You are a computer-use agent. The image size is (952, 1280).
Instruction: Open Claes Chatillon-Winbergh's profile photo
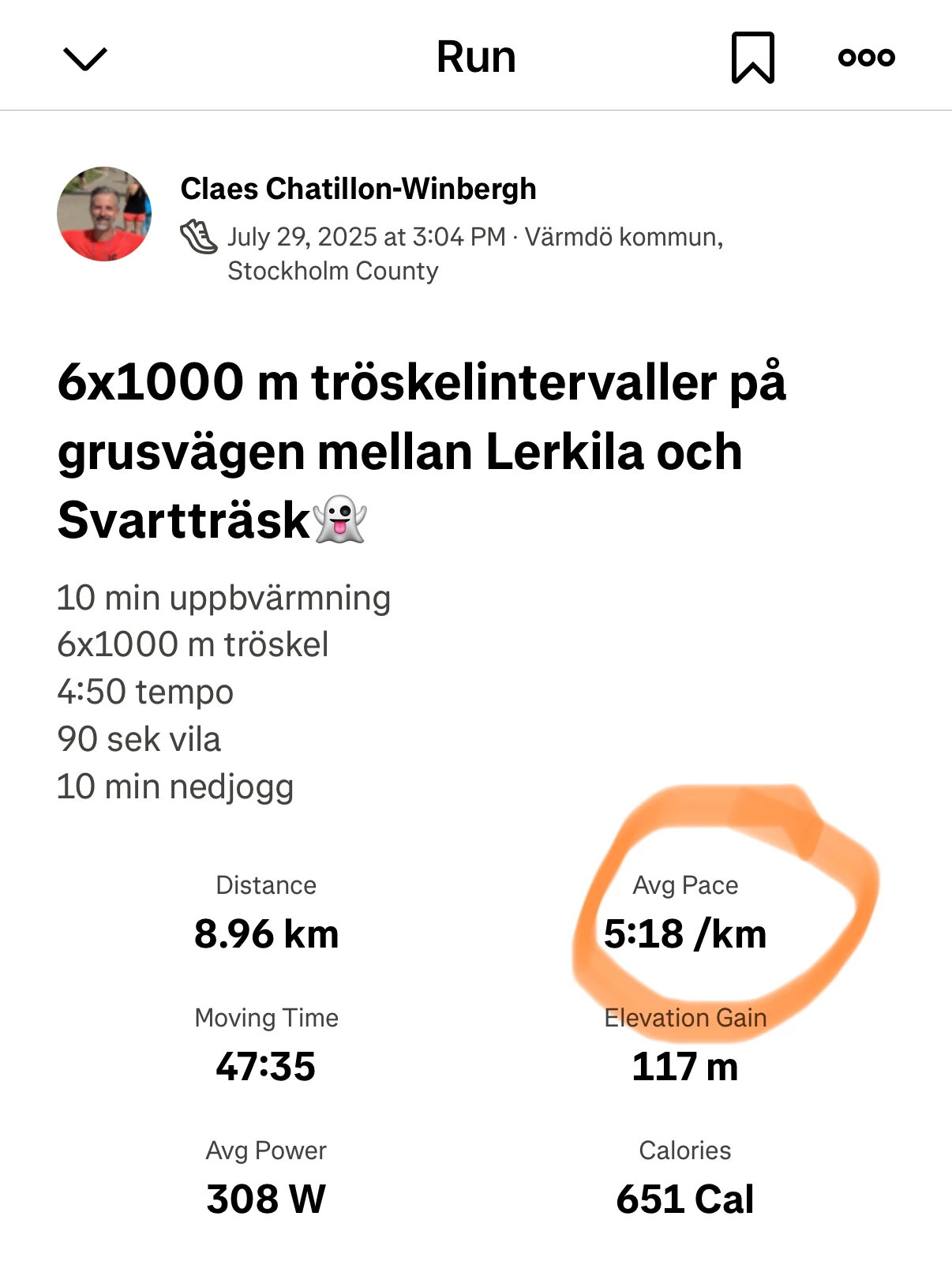point(104,214)
